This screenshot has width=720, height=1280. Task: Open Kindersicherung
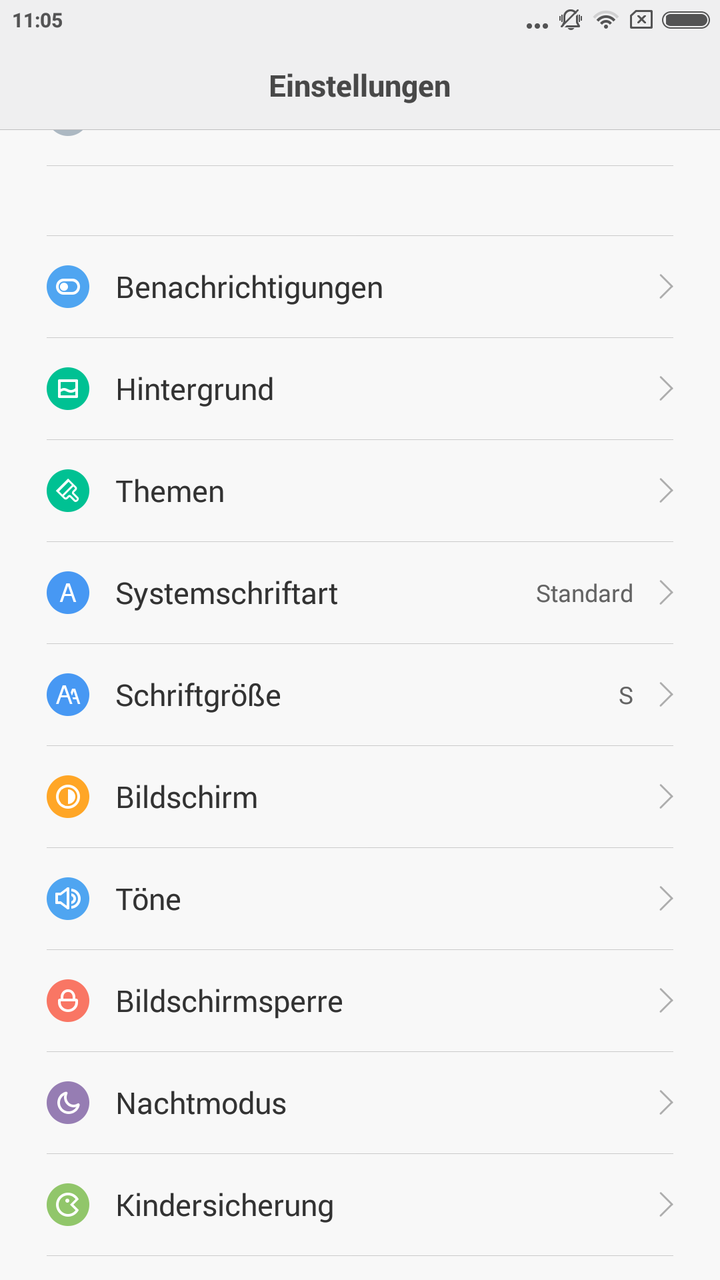pos(360,1205)
